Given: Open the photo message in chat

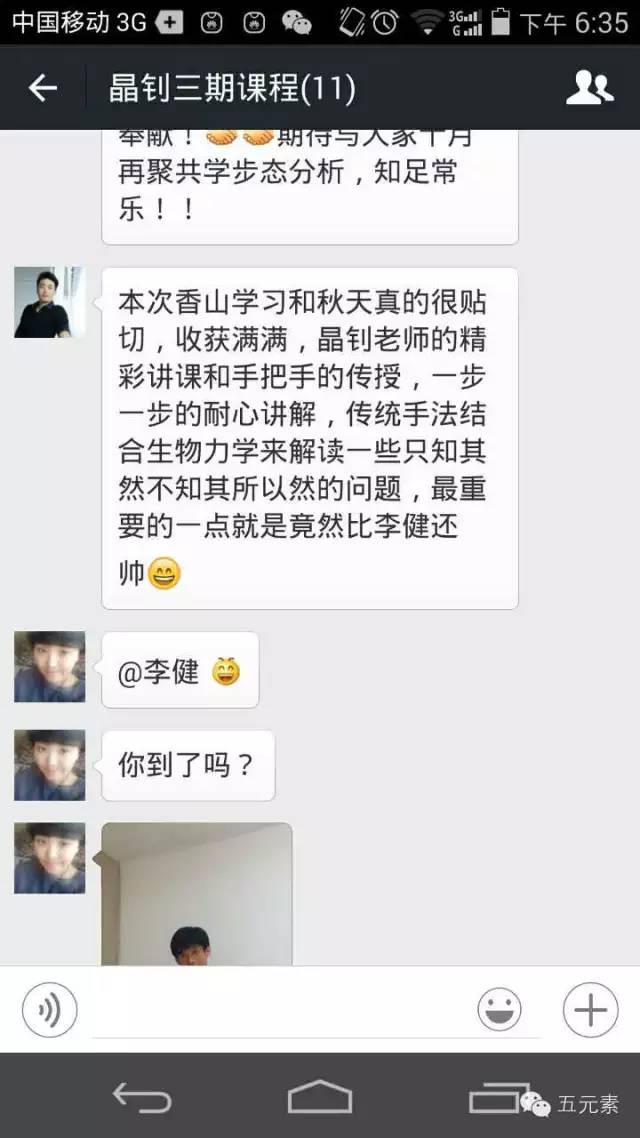Looking at the screenshot, I should [x=197, y=893].
